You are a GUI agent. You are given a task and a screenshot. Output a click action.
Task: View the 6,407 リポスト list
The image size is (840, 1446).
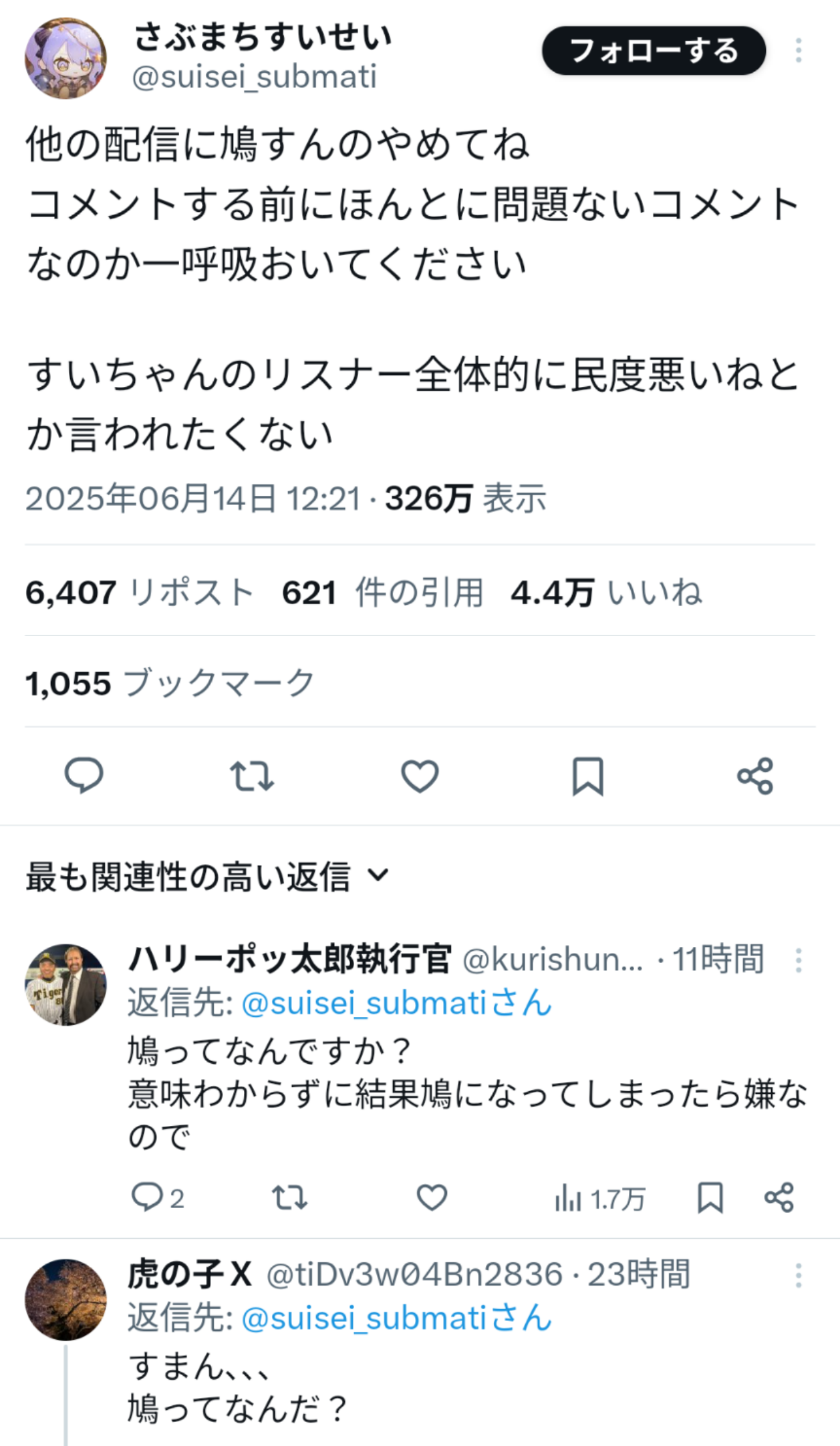[x=139, y=593]
